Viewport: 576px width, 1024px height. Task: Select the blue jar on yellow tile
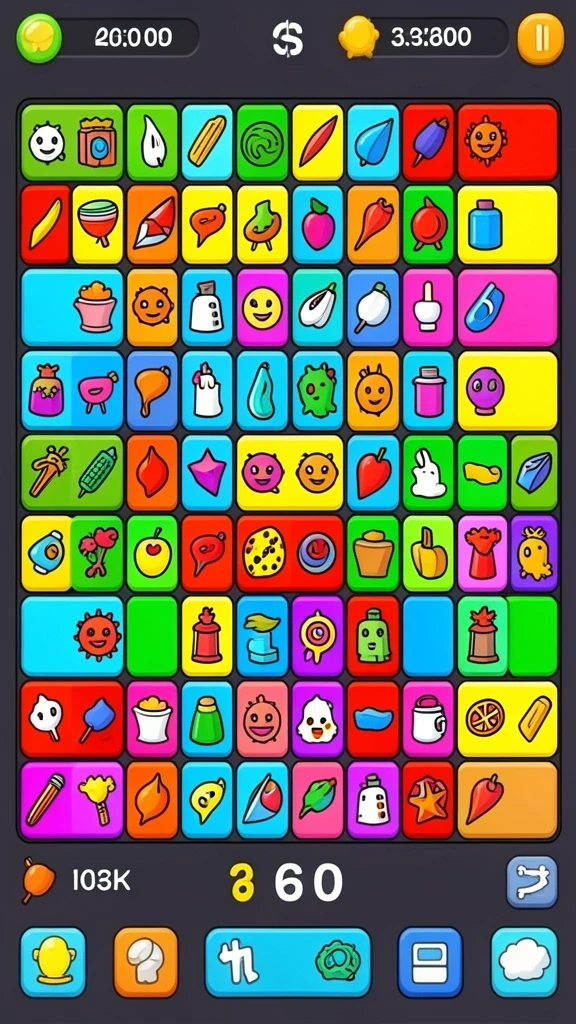pyautogui.click(x=507, y=225)
